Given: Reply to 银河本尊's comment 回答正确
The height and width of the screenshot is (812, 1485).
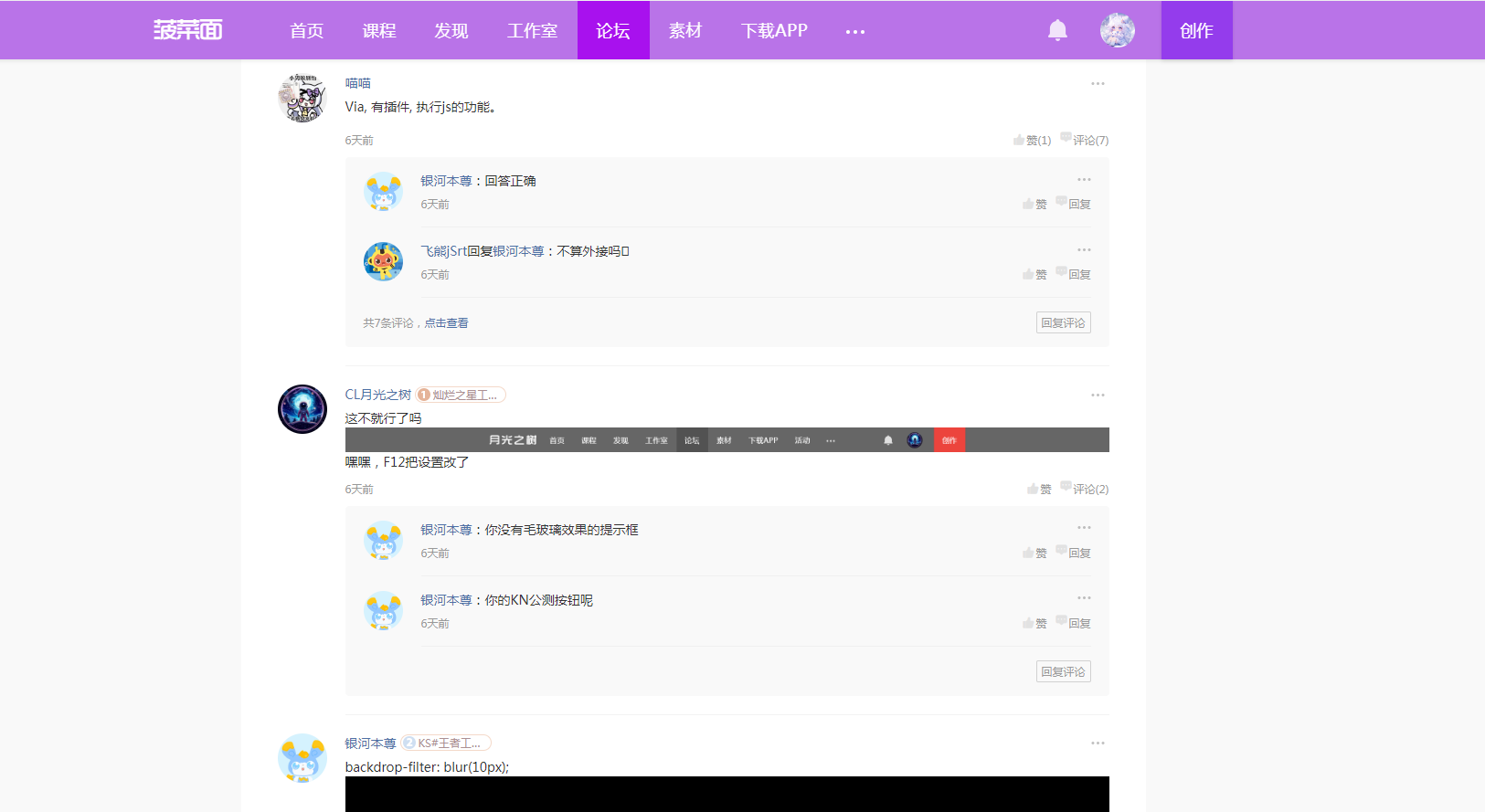Looking at the screenshot, I should tap(1074, 204).
